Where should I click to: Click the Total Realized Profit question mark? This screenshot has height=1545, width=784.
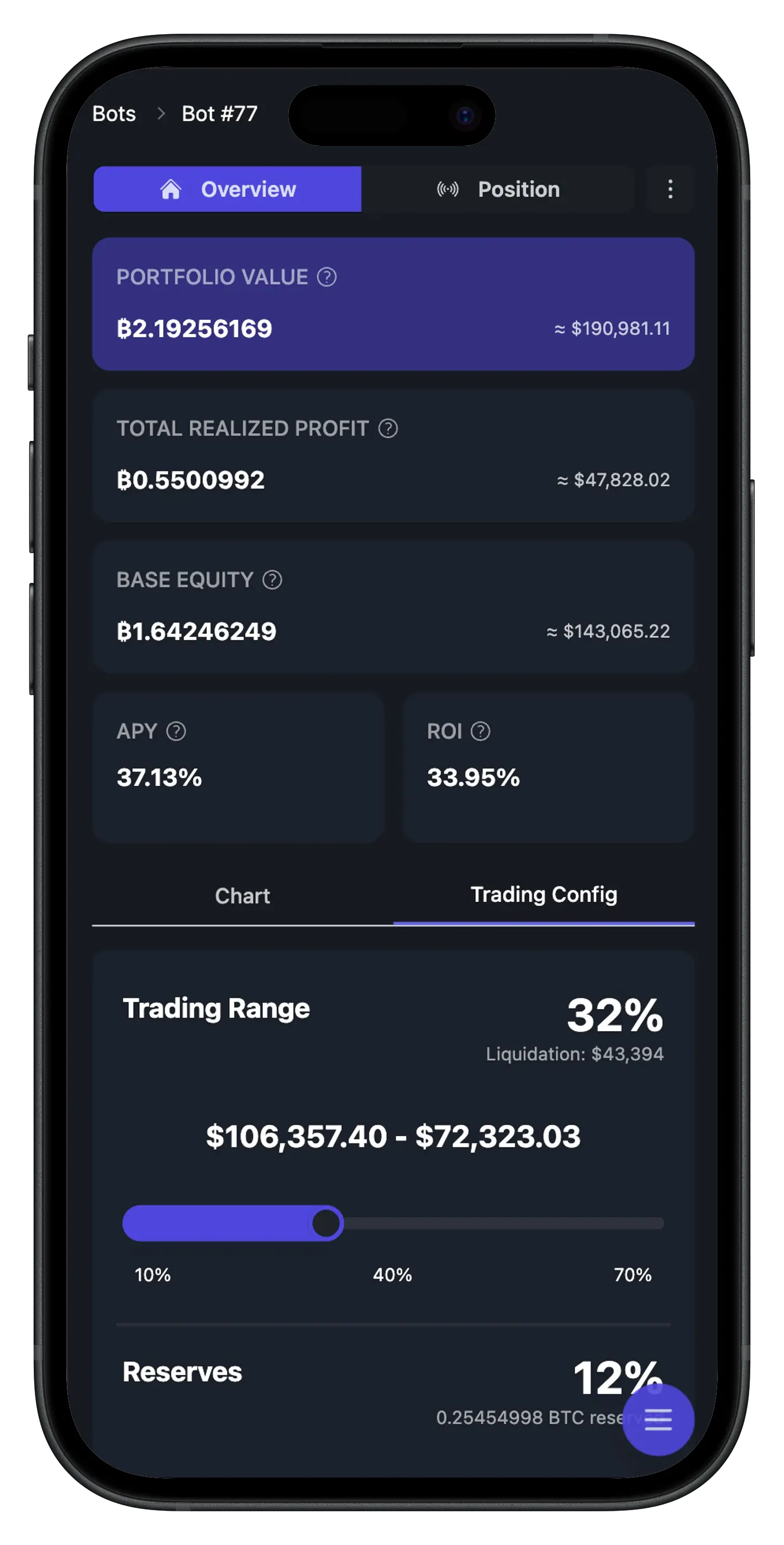(388, 428)
